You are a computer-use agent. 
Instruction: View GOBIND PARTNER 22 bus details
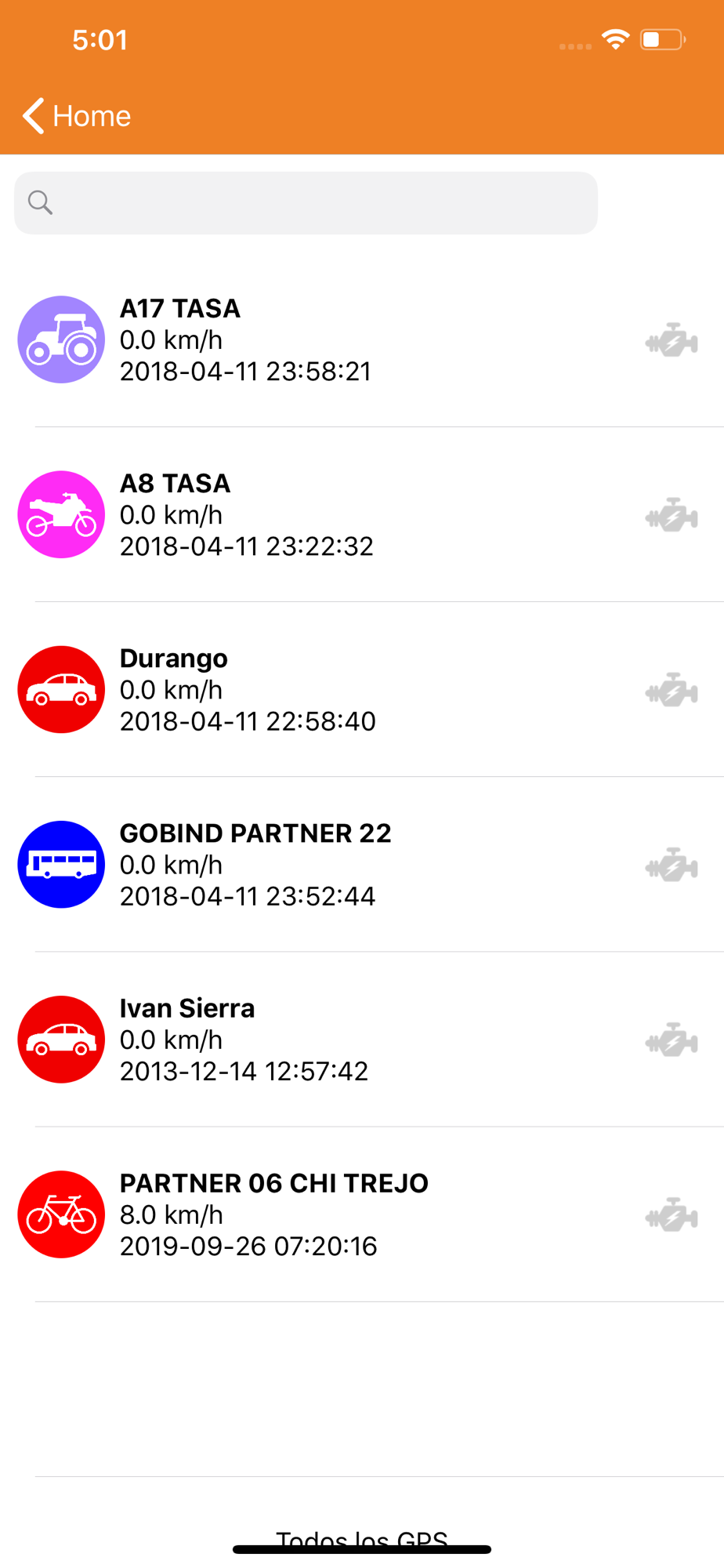tap(362, 865)
